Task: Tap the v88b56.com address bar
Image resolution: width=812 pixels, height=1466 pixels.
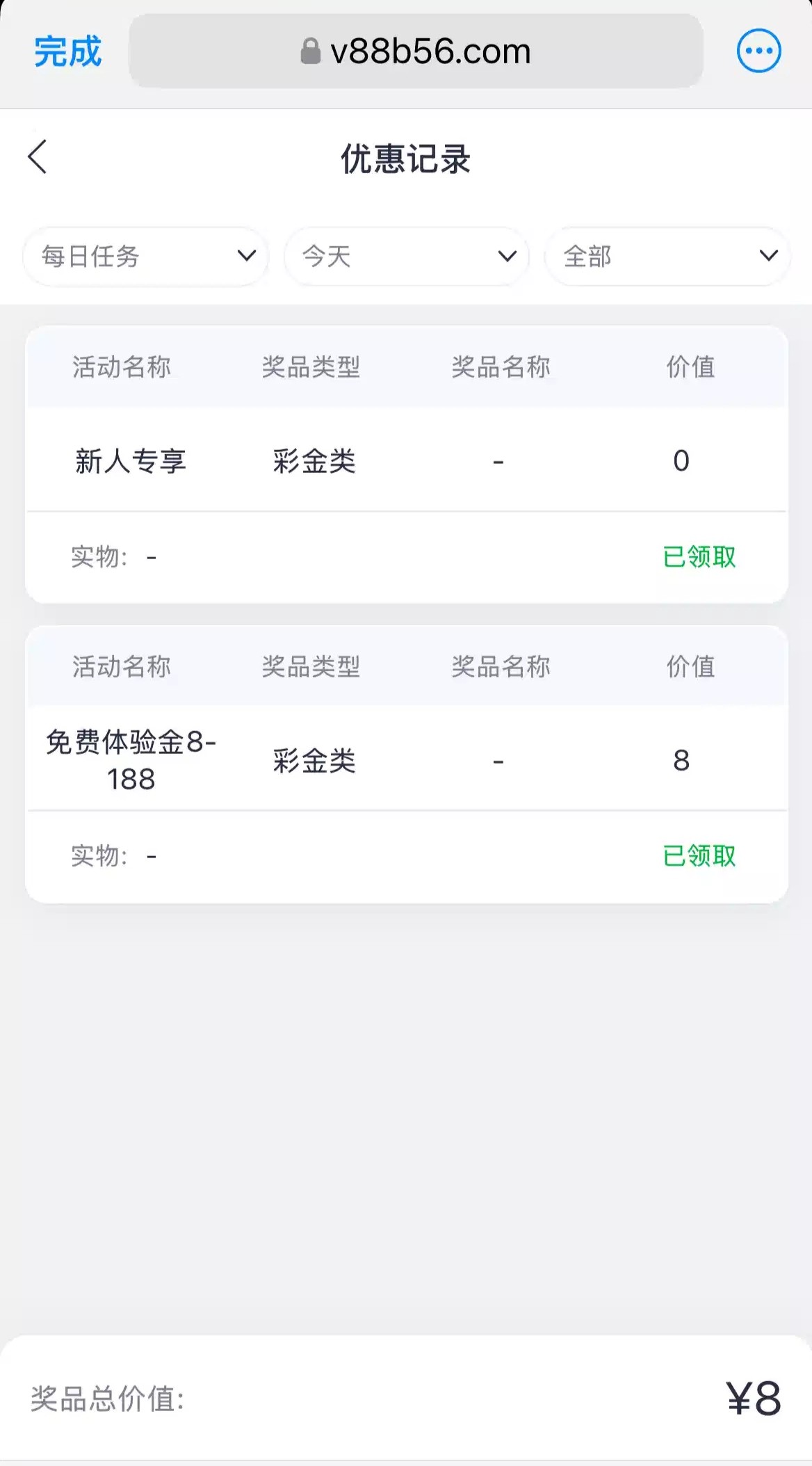Action: coord(416,51)
